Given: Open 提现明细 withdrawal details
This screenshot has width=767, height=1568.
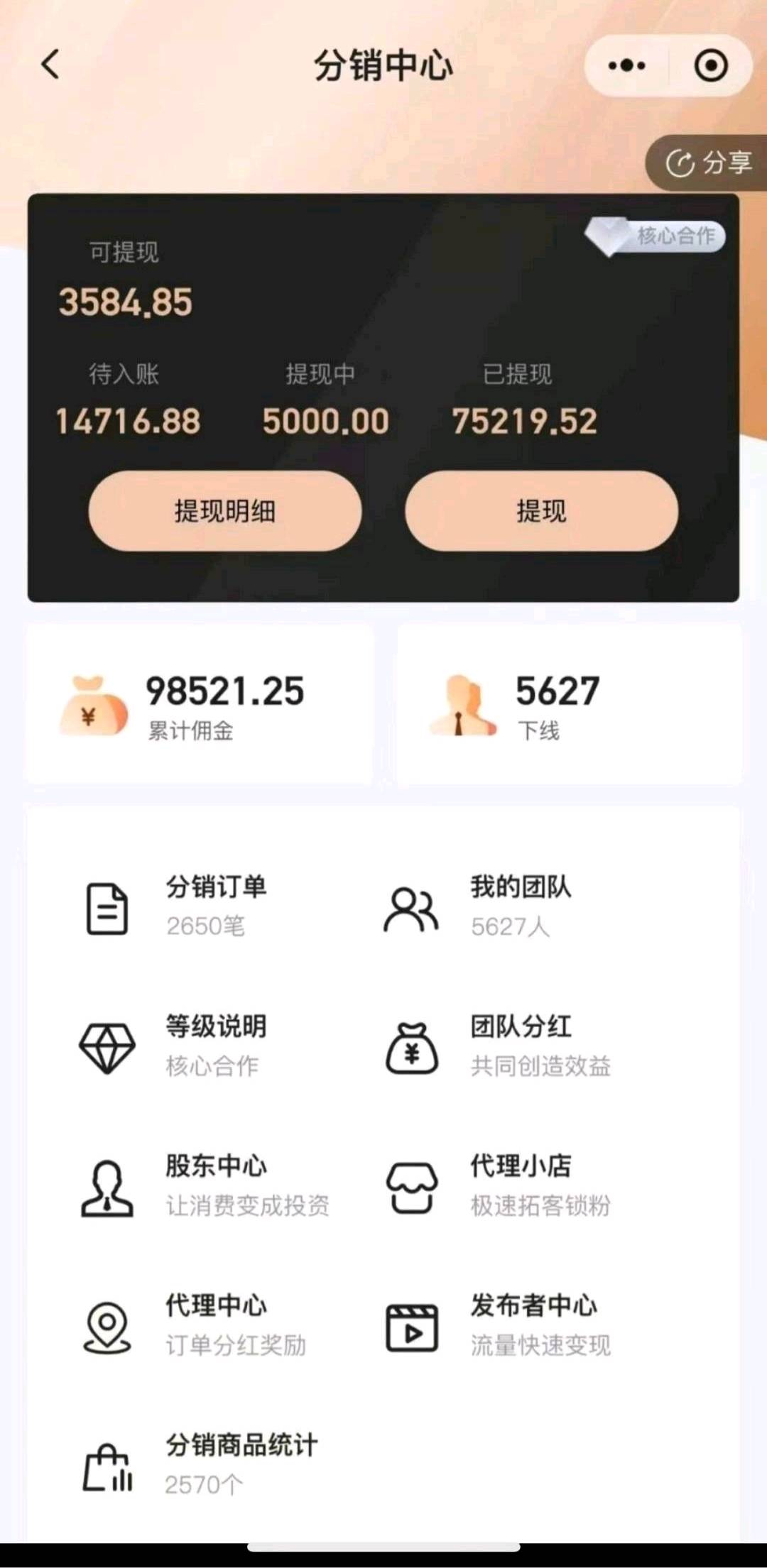Looking at the screenshot, I should click(x=224, y=511).
